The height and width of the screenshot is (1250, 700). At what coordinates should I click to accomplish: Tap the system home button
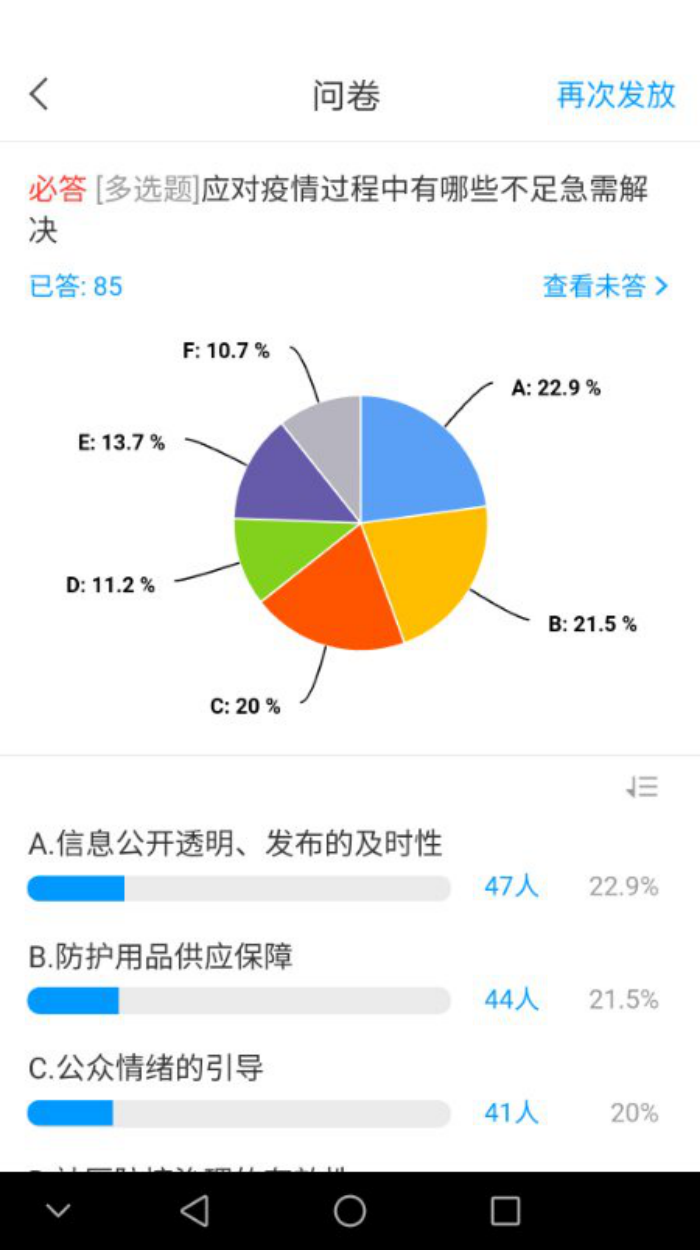point(349,1211)
